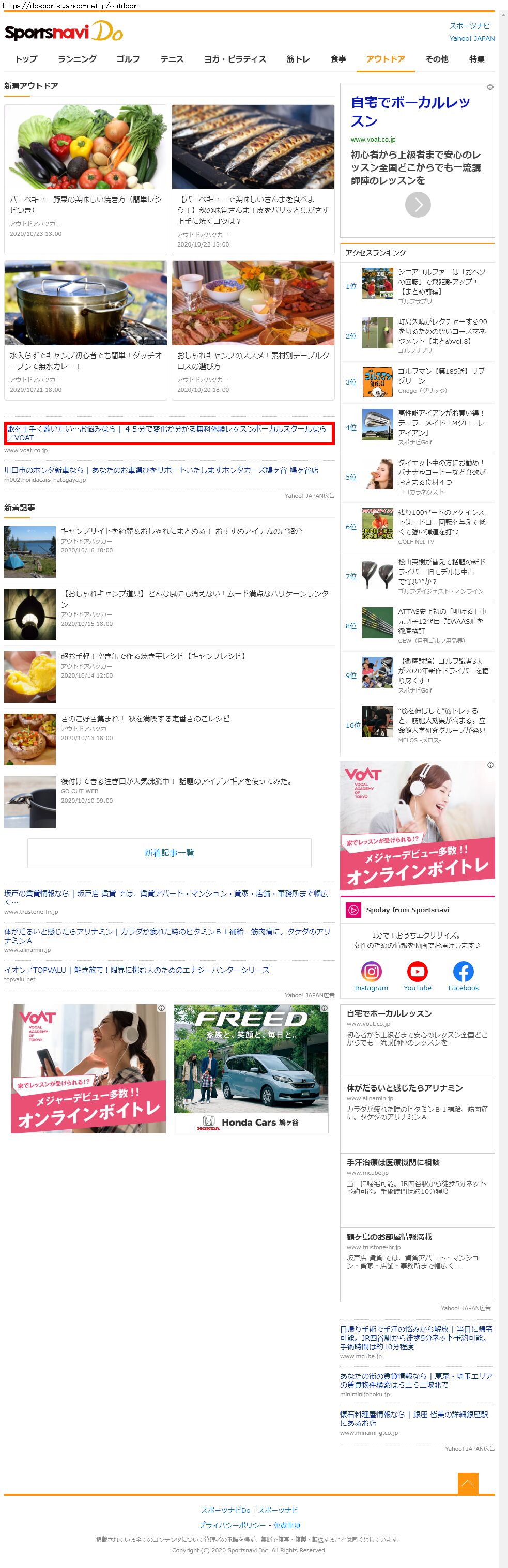The width and height of the screenshot is (508, 1568).
Task: Open ranking item 5位 ダイエット article
Action: point(442,472)
